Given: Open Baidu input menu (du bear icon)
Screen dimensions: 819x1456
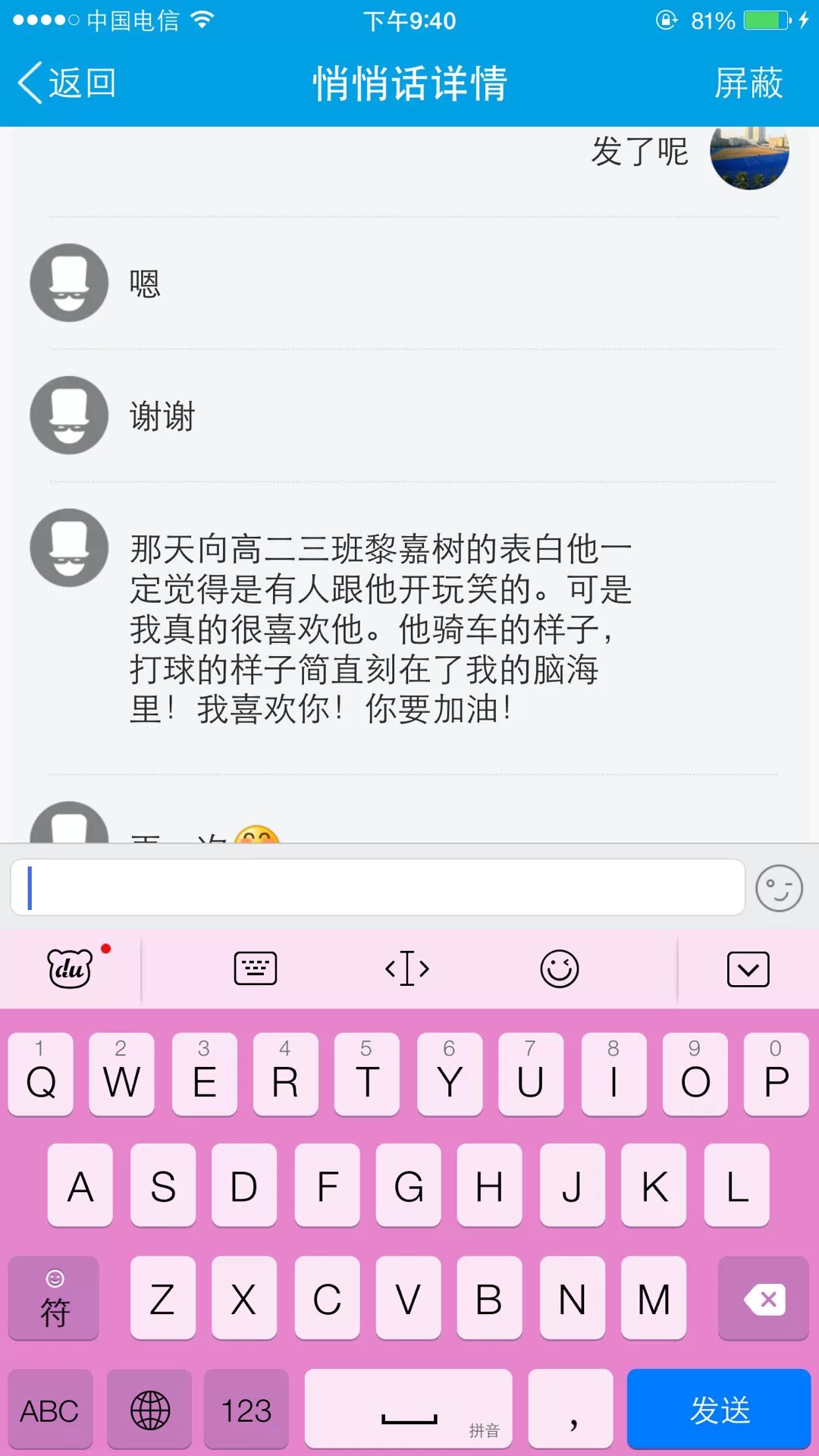Looking at the screenshot, I should point(70,968).
